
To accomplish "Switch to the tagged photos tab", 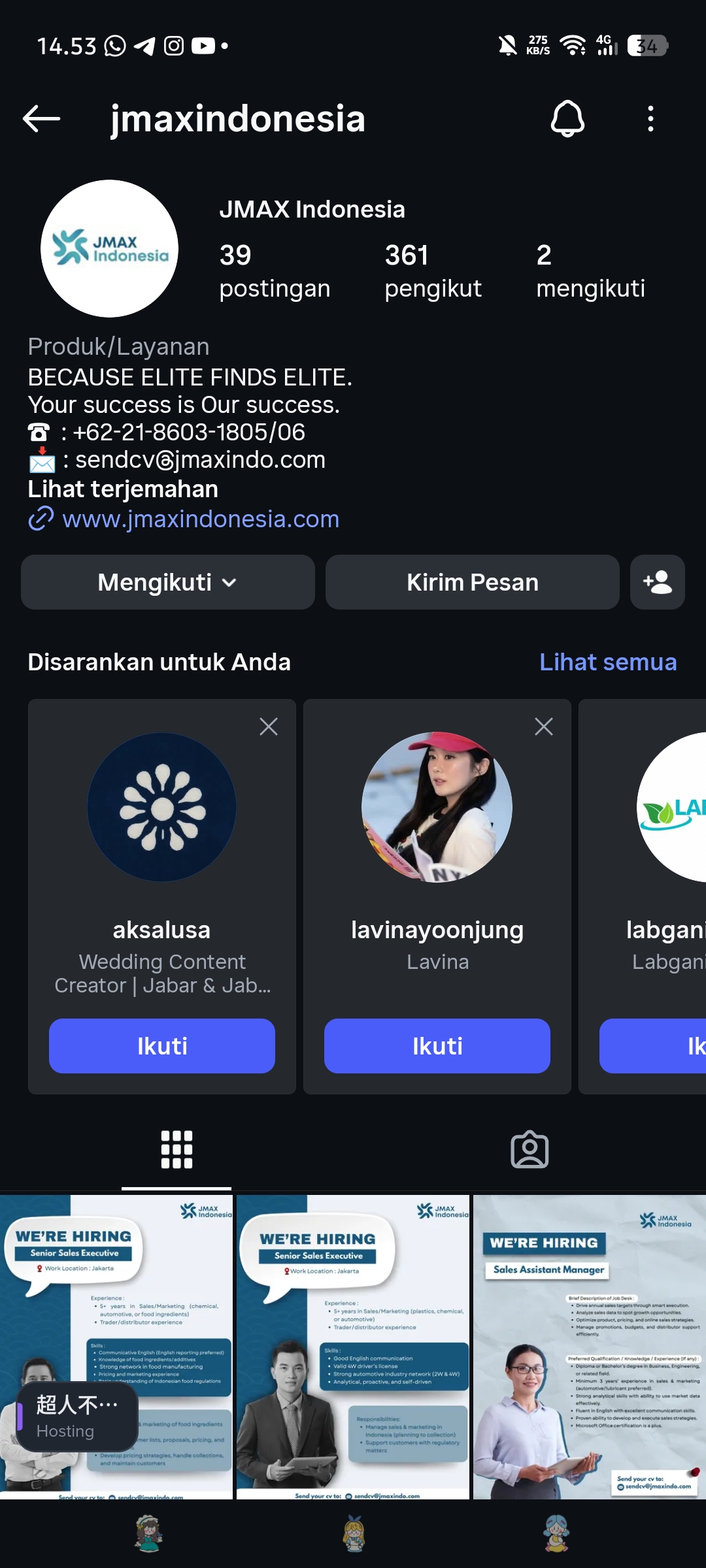I will coord(529,1150).
